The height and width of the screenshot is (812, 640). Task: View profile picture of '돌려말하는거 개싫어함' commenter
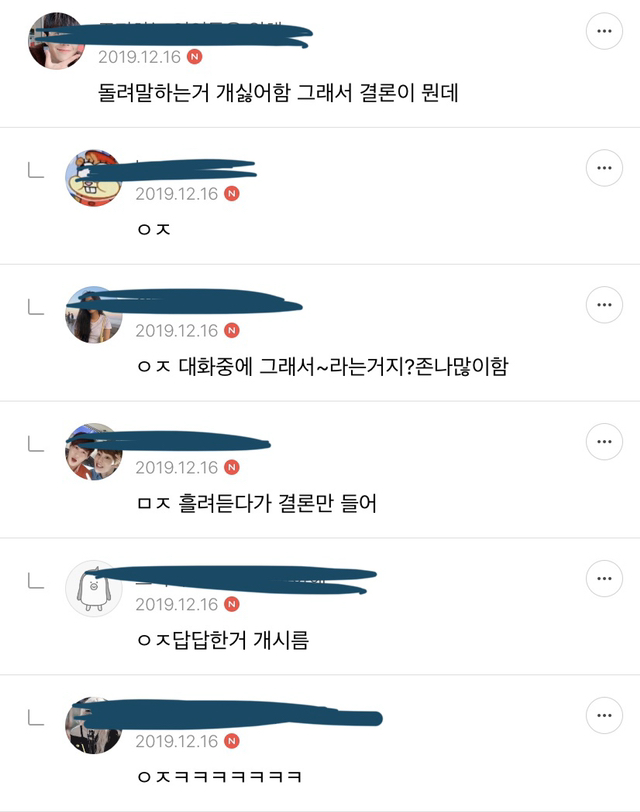pos(56,42)
